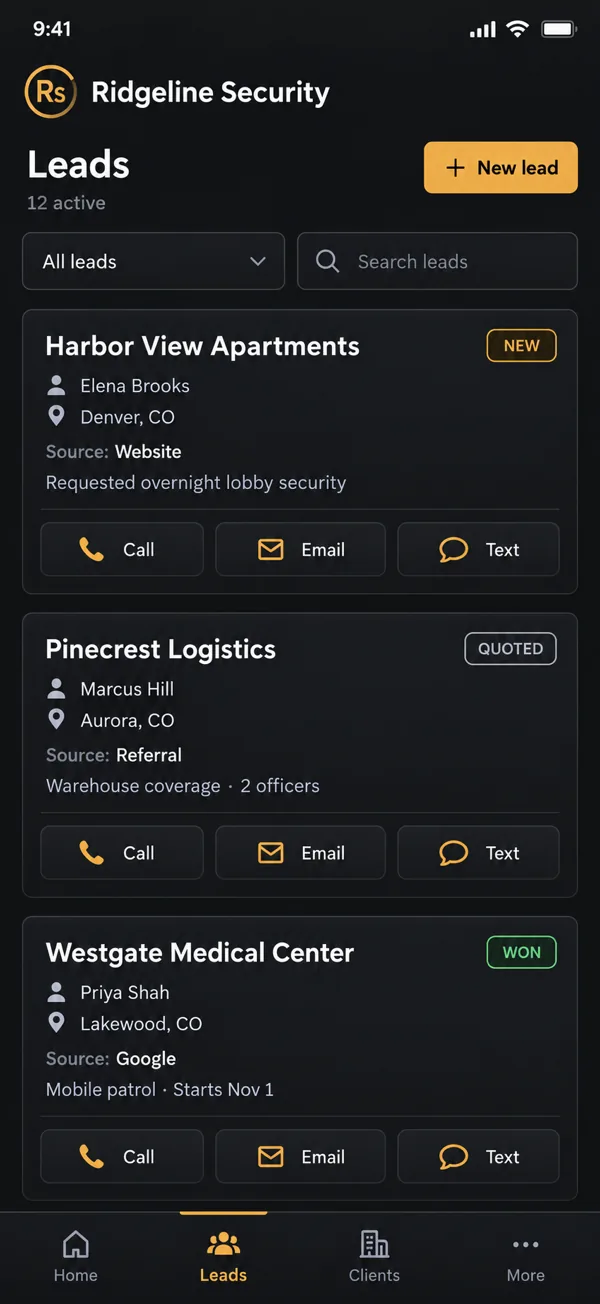The image size is (600, 1304).
Task: Call Marcus Hill at Pinecrest Logistics
Action: point(122,853)
